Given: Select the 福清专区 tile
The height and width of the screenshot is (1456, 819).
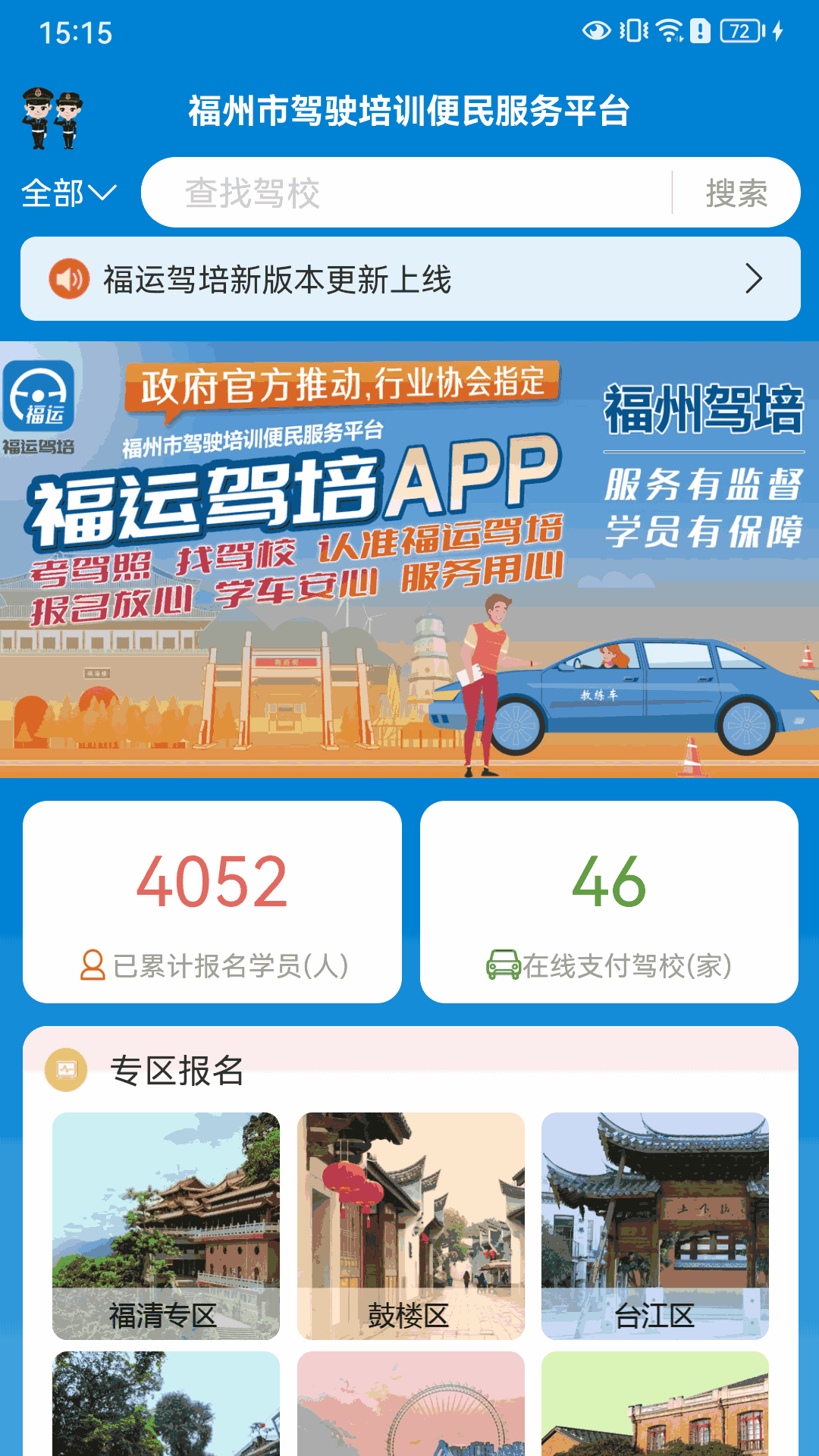Looking at the screenshot, I should [166, 1225].
